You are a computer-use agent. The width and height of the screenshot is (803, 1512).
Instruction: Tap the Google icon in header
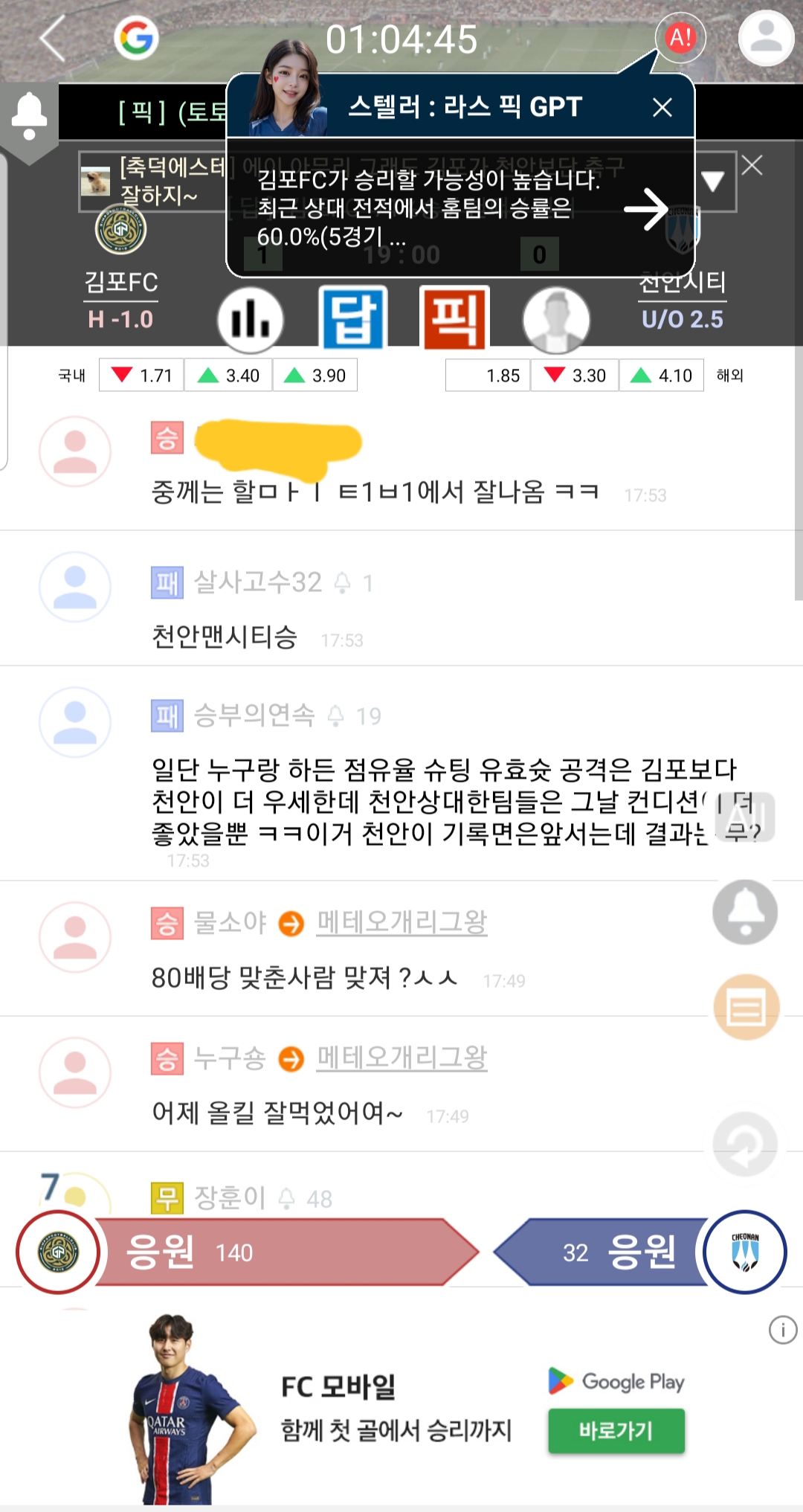(x=136, y=38)
